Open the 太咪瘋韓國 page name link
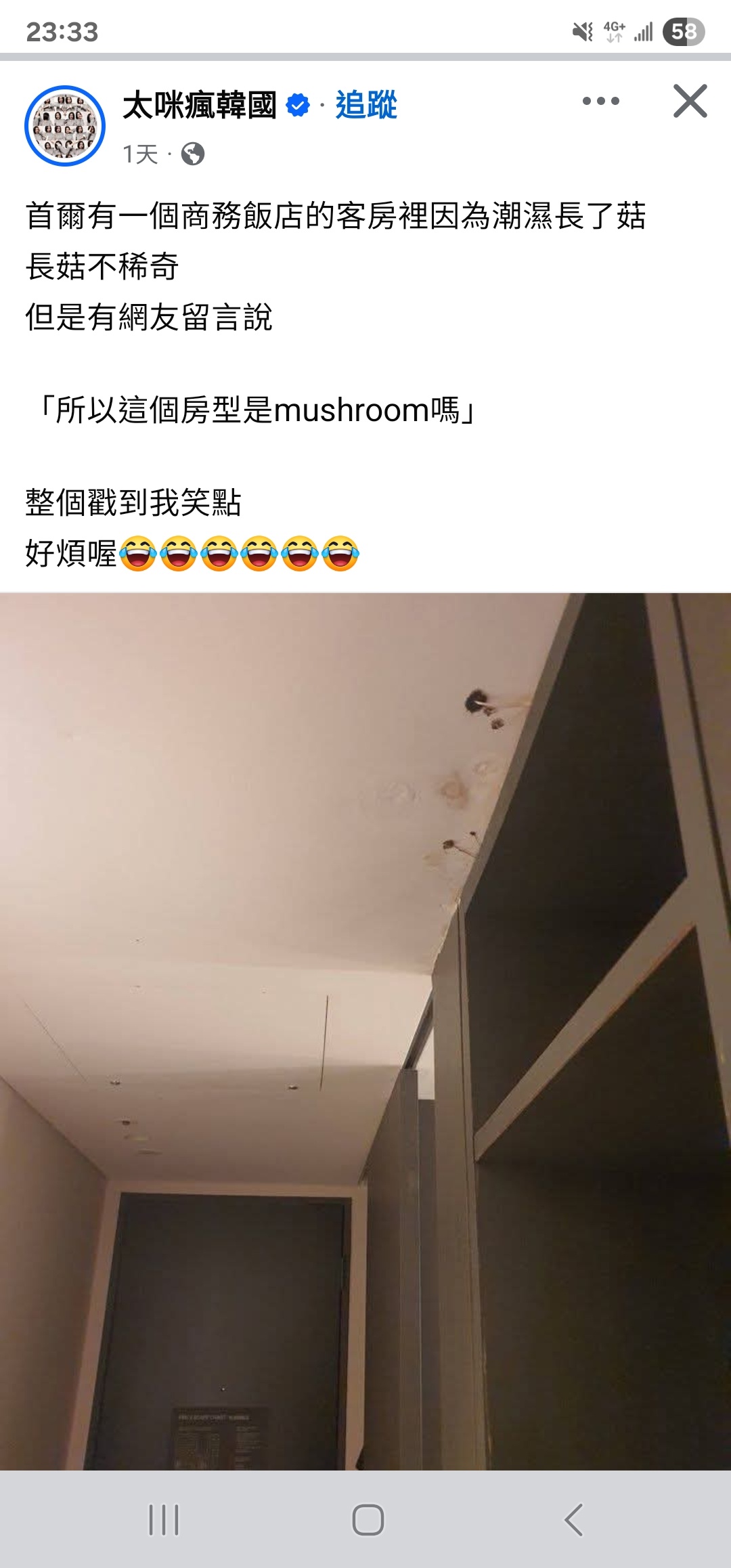This screenshot has height=1568, width=731. click(x=200, y=106)
